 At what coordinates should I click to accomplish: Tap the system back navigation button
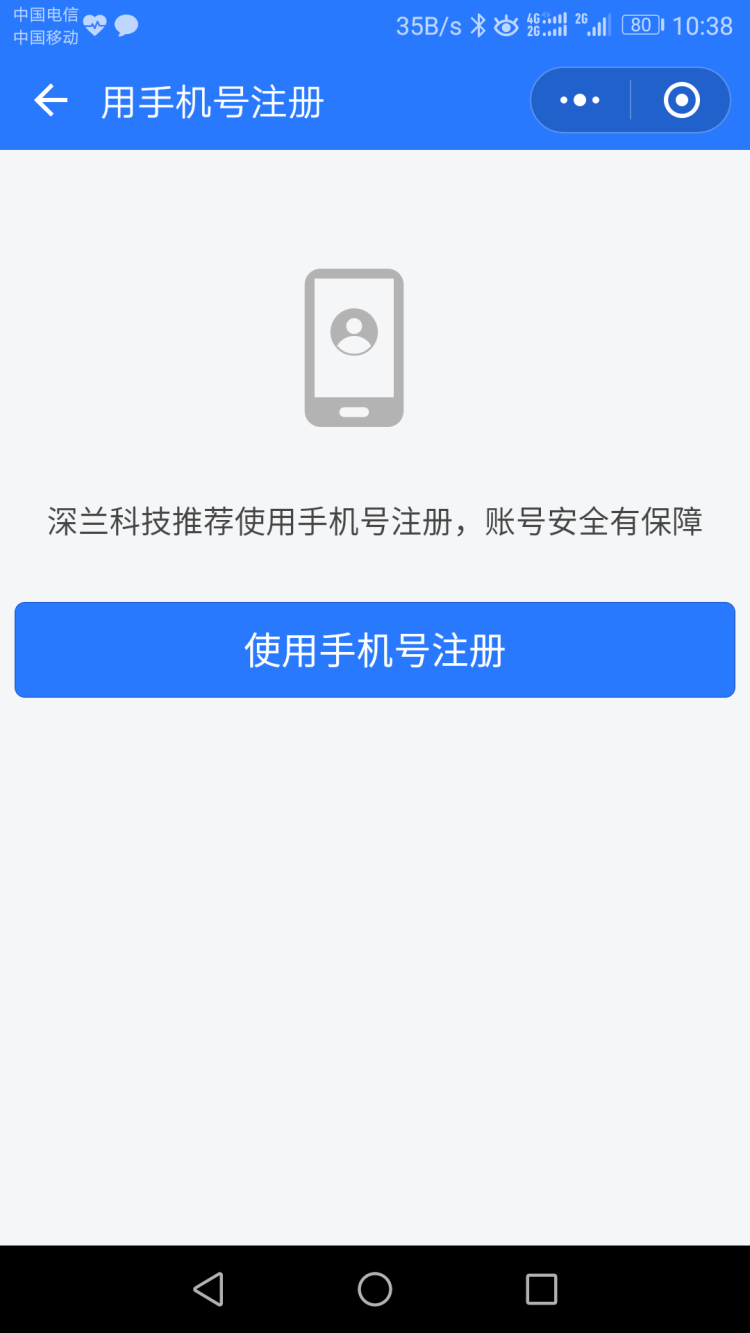click(208, 1289)
